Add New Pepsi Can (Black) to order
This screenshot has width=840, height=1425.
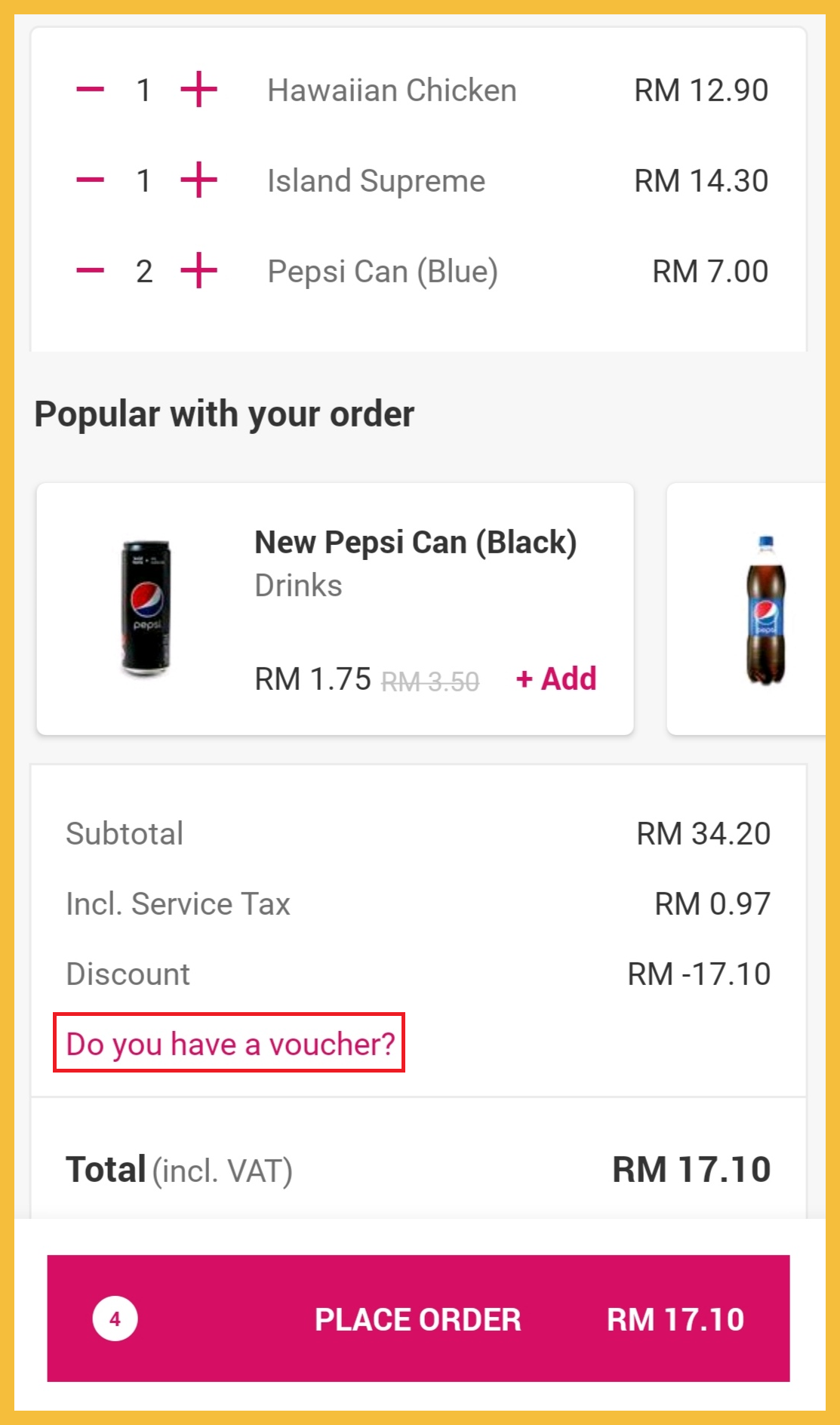coord(556,679)
